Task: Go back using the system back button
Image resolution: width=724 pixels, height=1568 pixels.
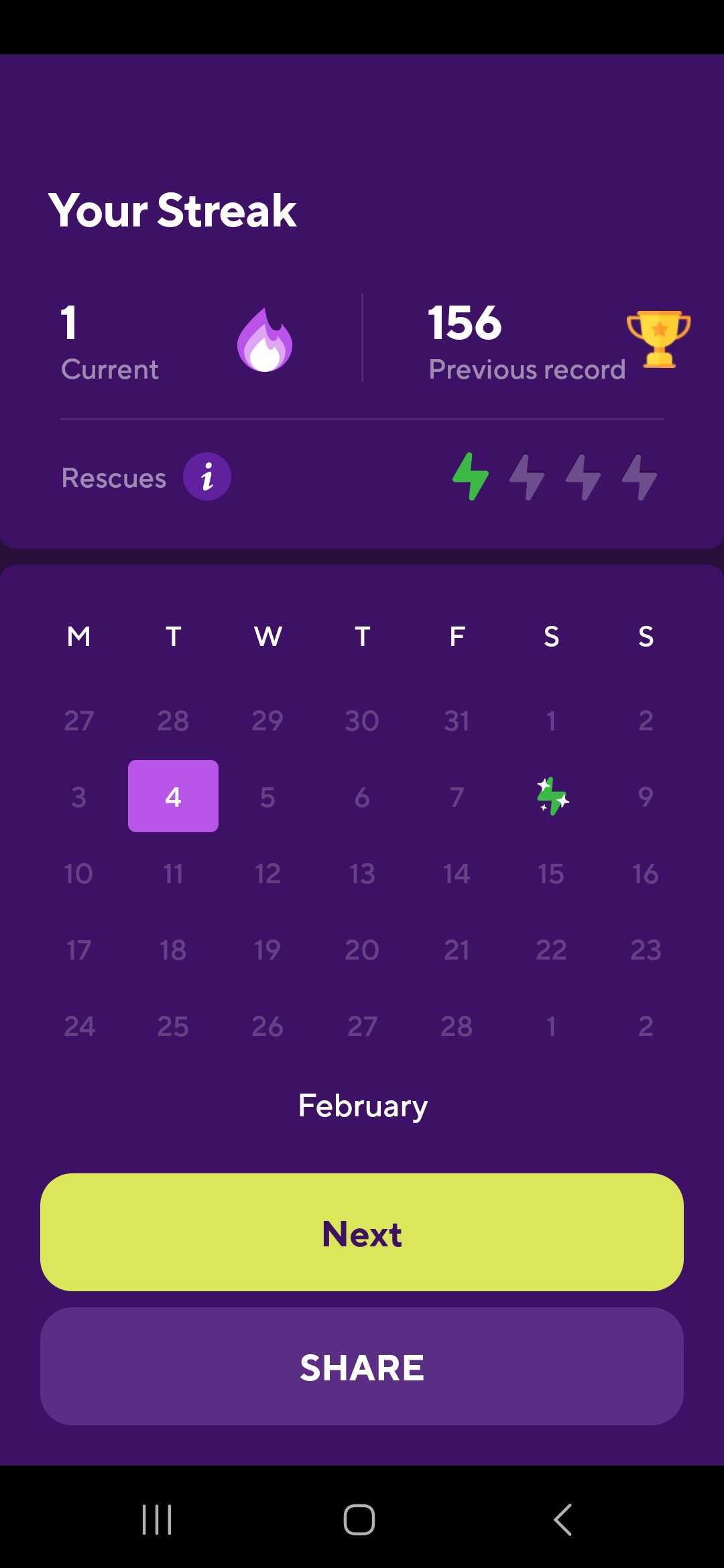Action: tap(563, 1519)
